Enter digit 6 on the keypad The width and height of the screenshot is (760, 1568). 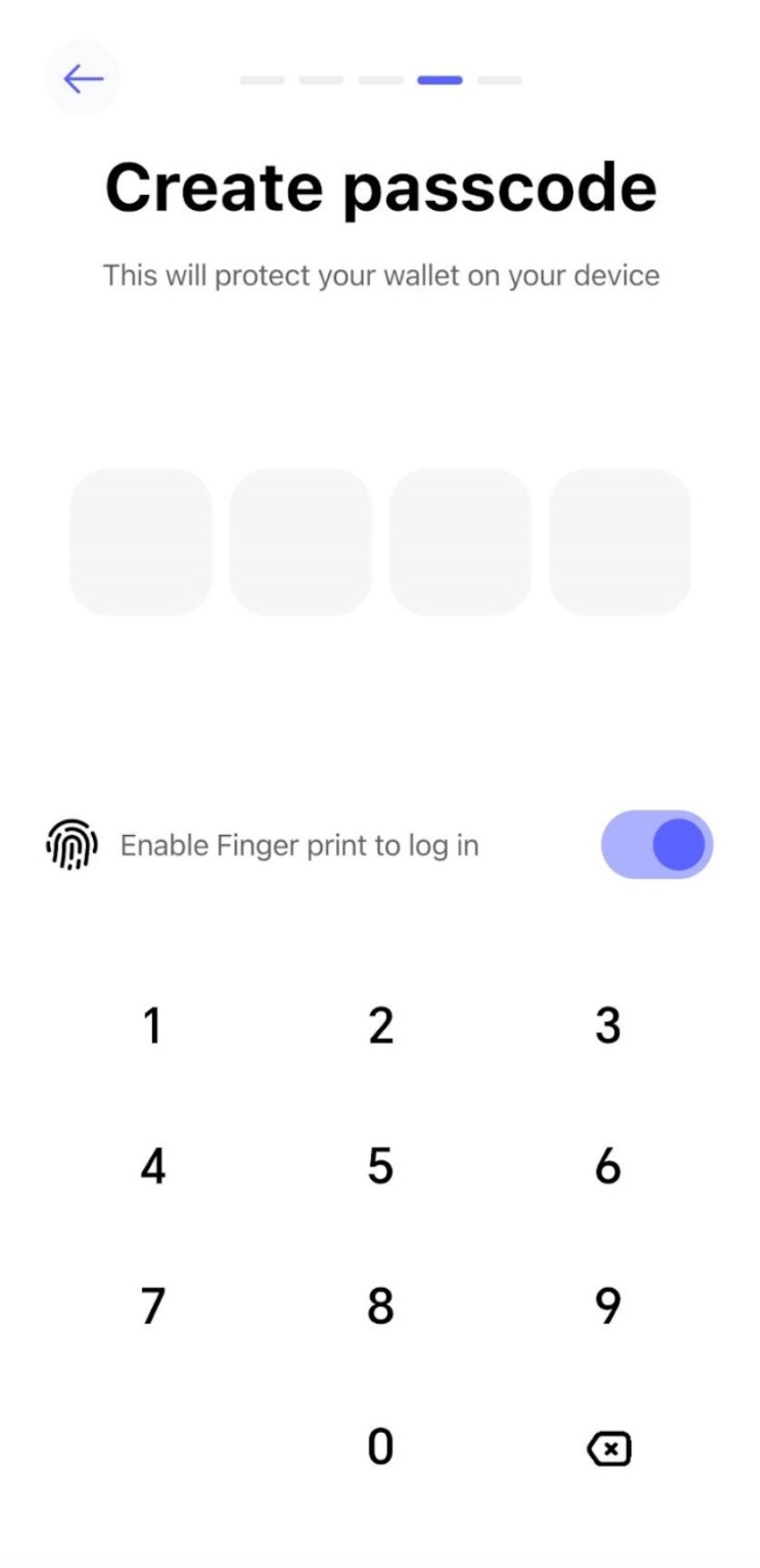tap(608, 1166)
